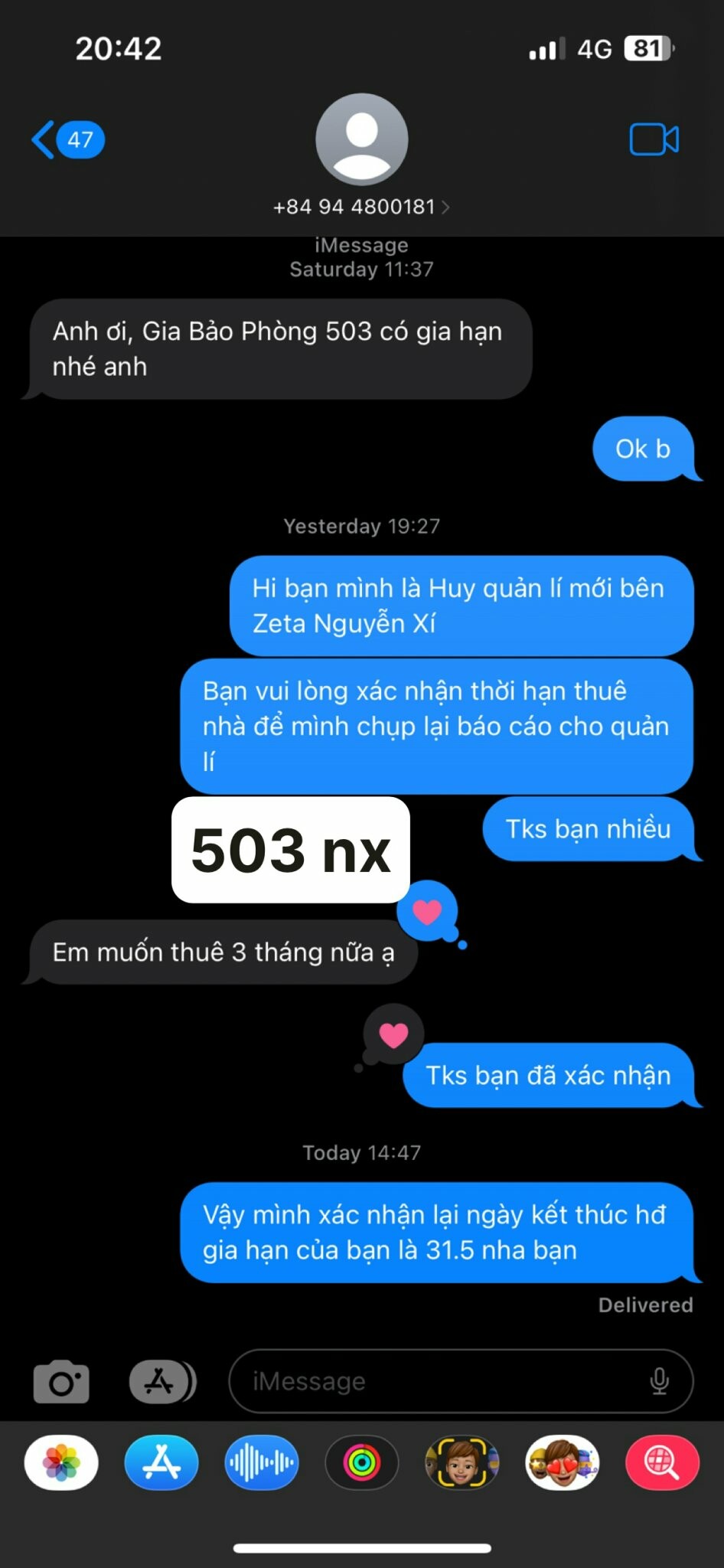
Task: Open Memoji stickers
Action: [563, 1462]
